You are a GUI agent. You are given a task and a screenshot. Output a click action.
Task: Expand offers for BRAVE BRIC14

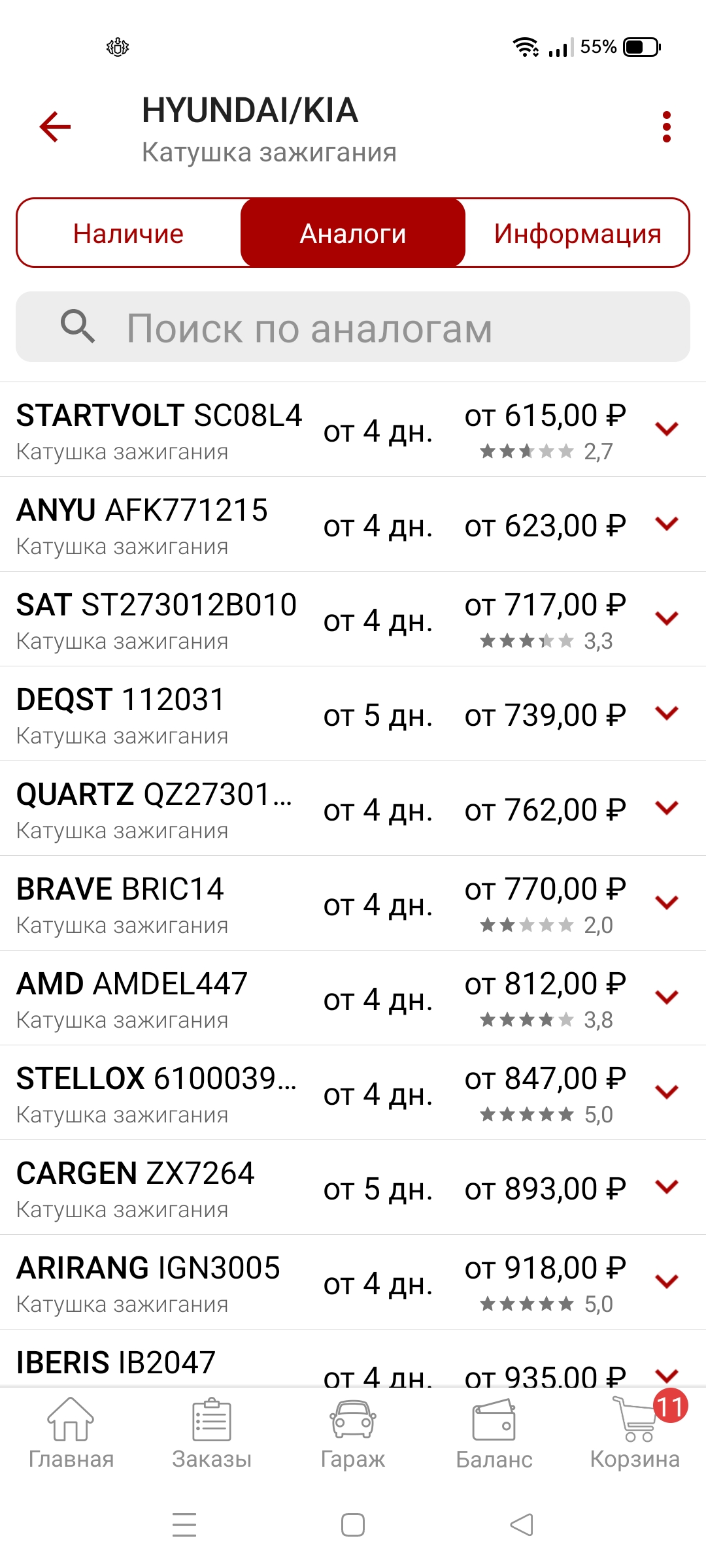(666, 903)
